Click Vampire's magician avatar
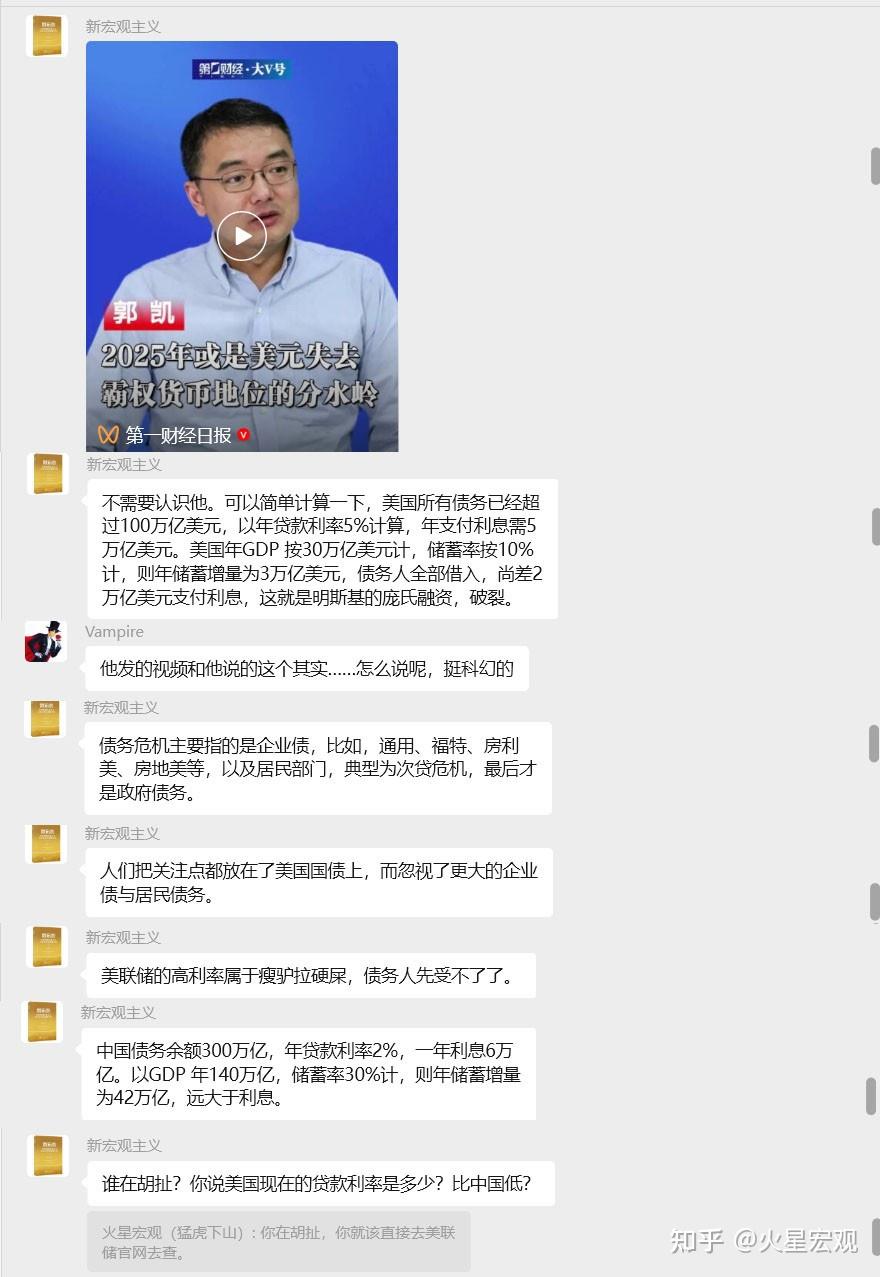Screen dimensions: 880x1277 (x=45, y=641)
